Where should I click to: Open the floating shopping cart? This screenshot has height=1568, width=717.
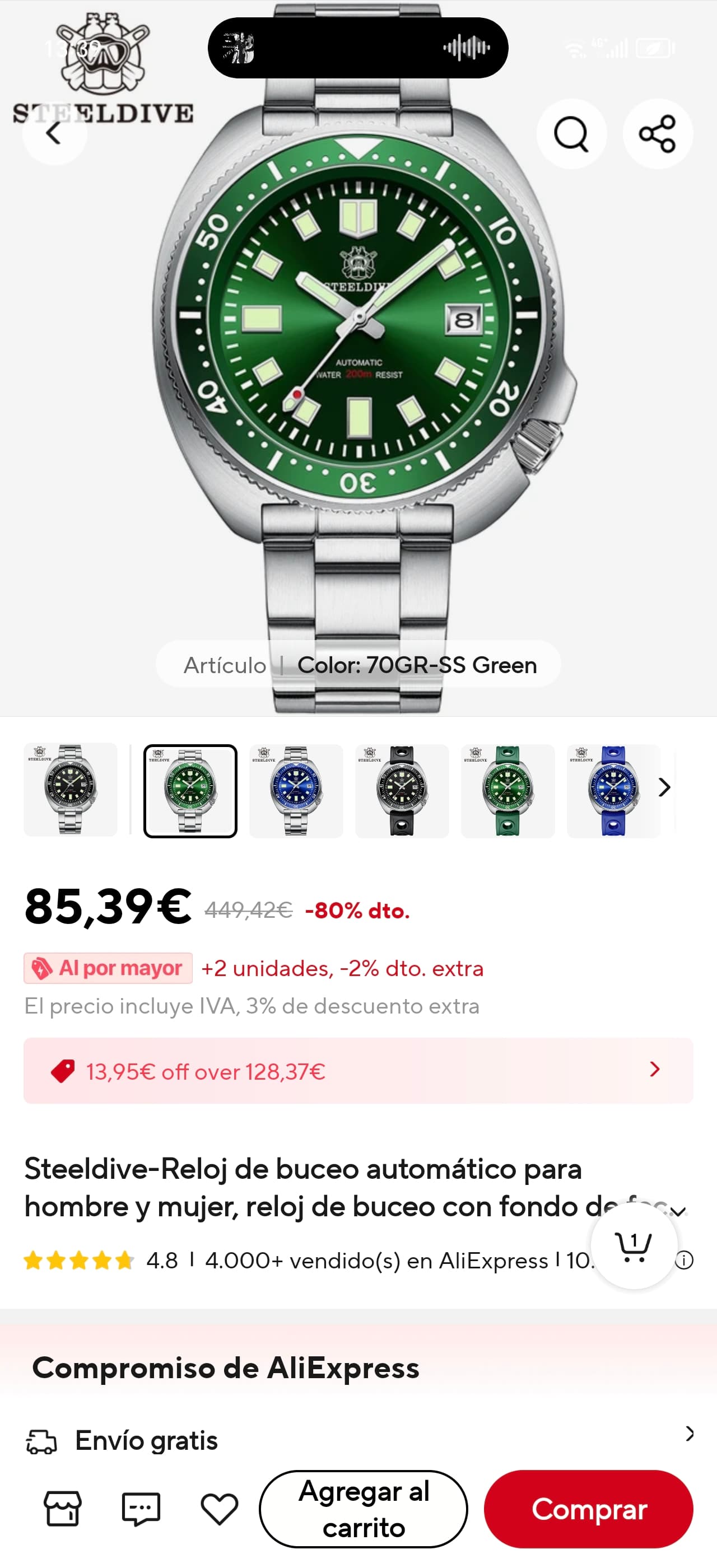pos(634,1247)
